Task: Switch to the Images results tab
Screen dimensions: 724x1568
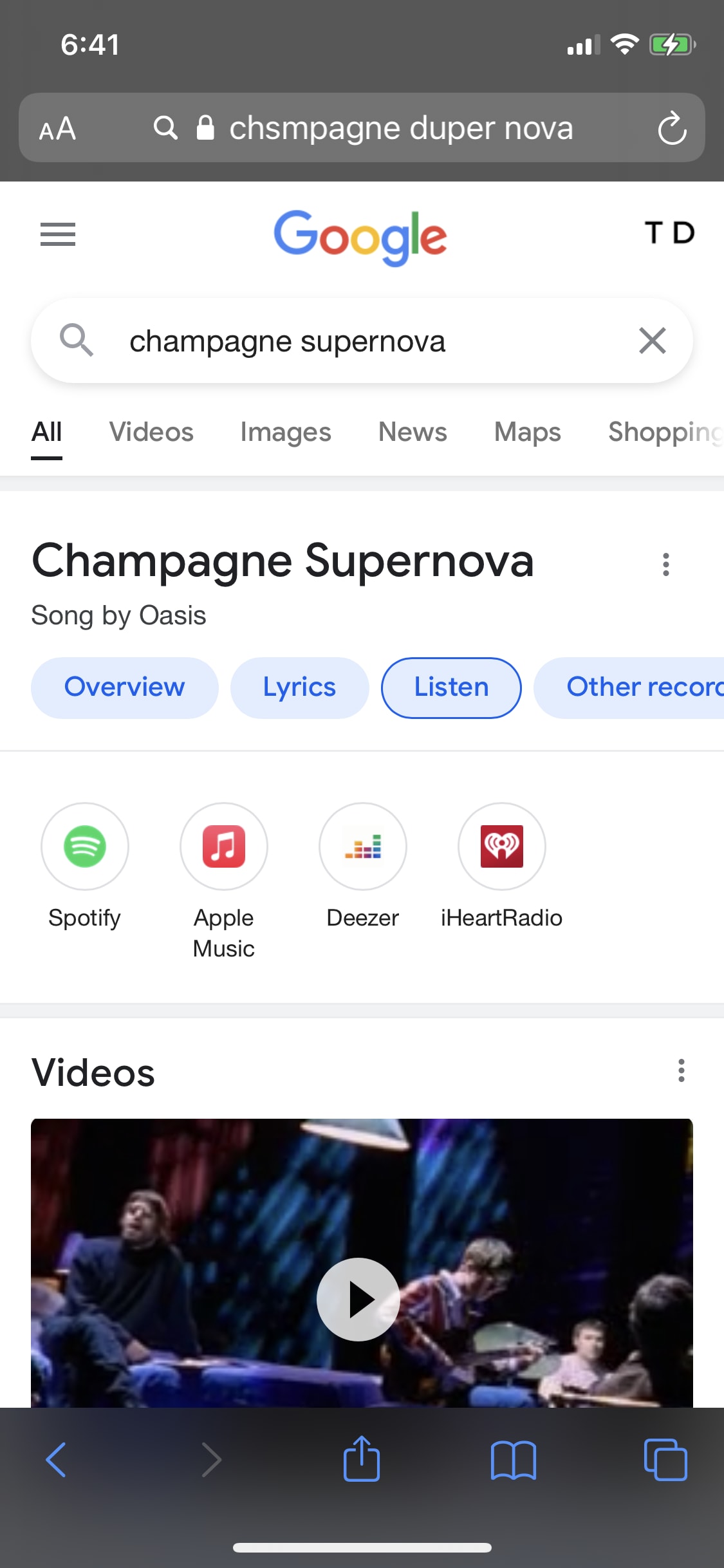Action: (x=285, y=432)
